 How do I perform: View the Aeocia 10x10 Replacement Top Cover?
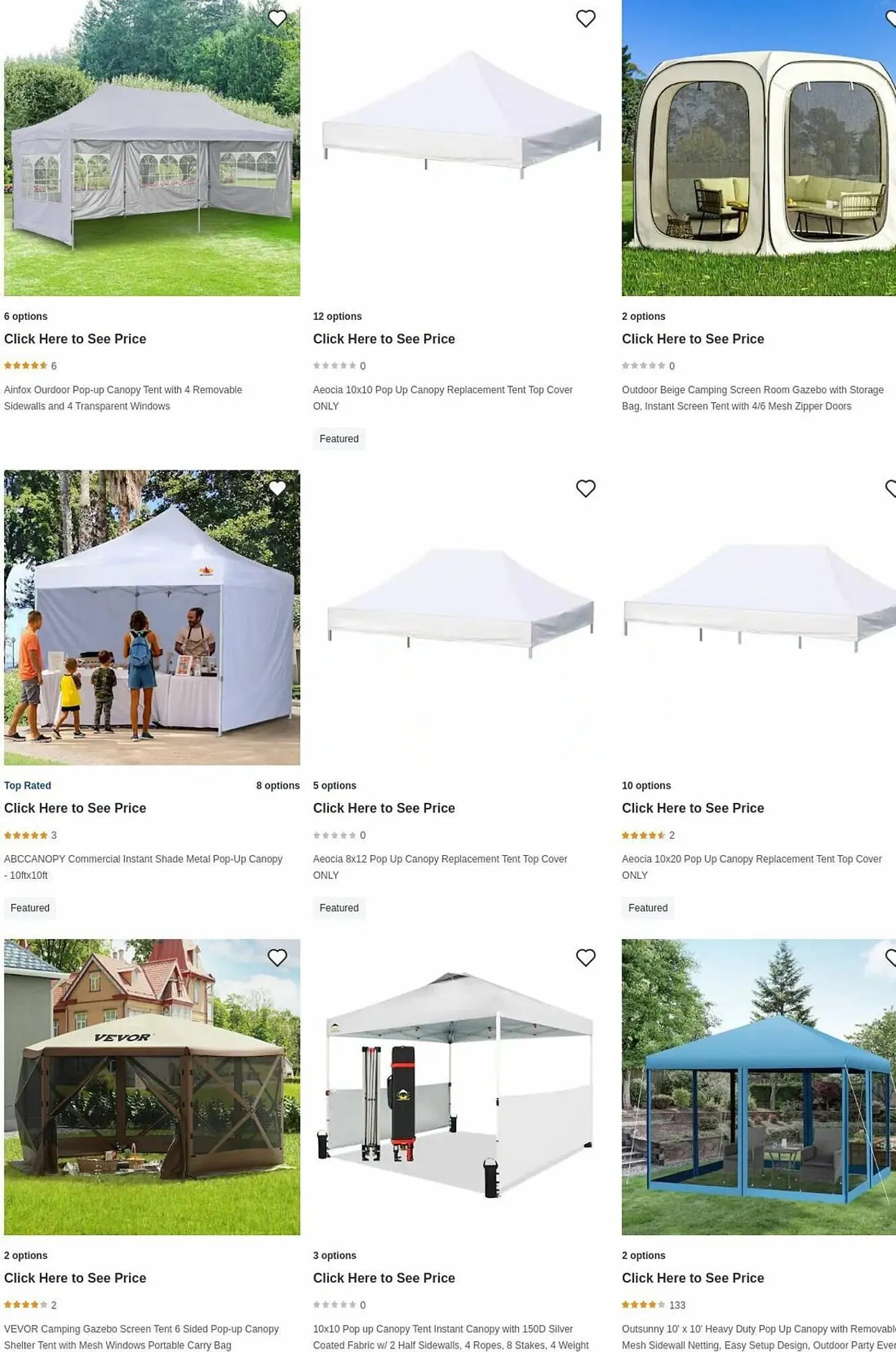click(x=443, y=397)
